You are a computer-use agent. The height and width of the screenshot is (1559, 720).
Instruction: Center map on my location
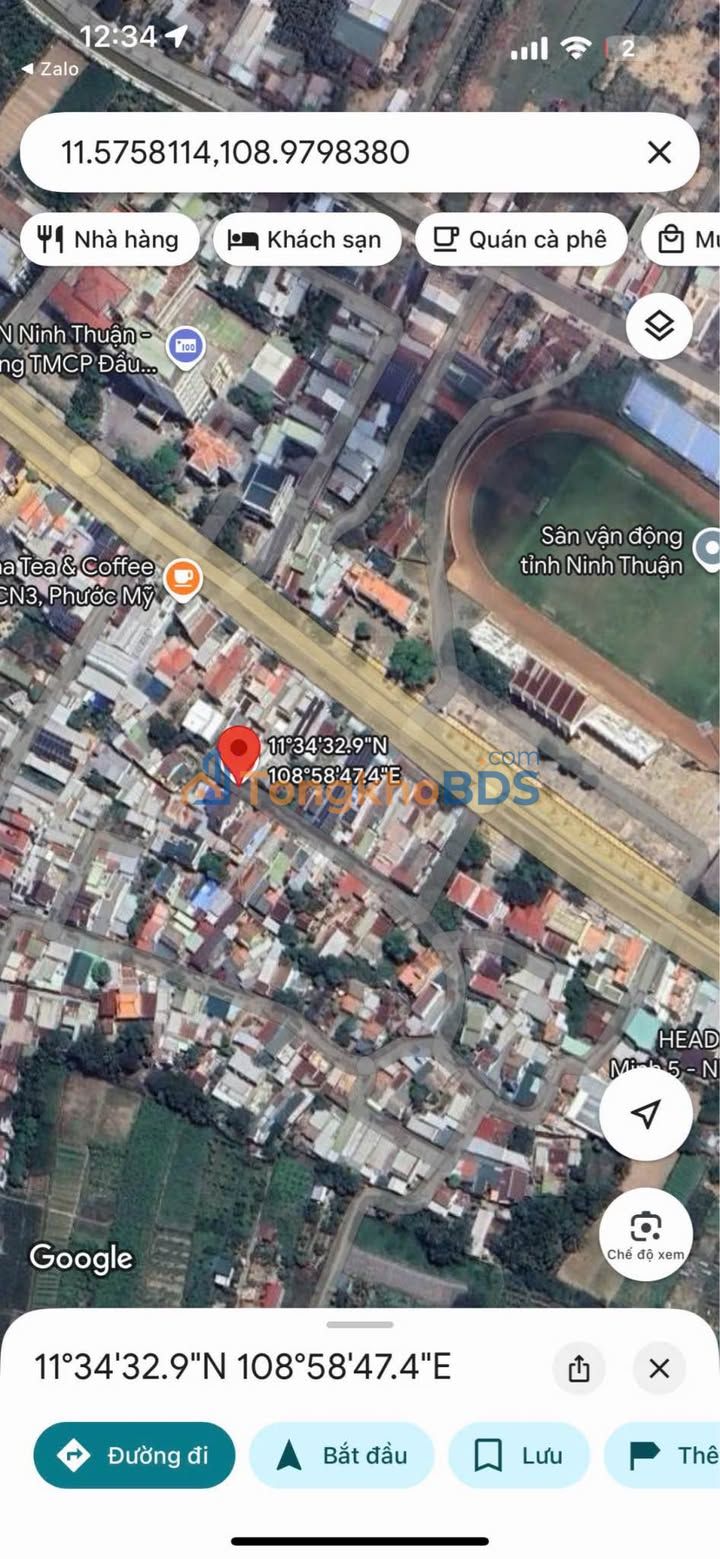coord(646,1114)
